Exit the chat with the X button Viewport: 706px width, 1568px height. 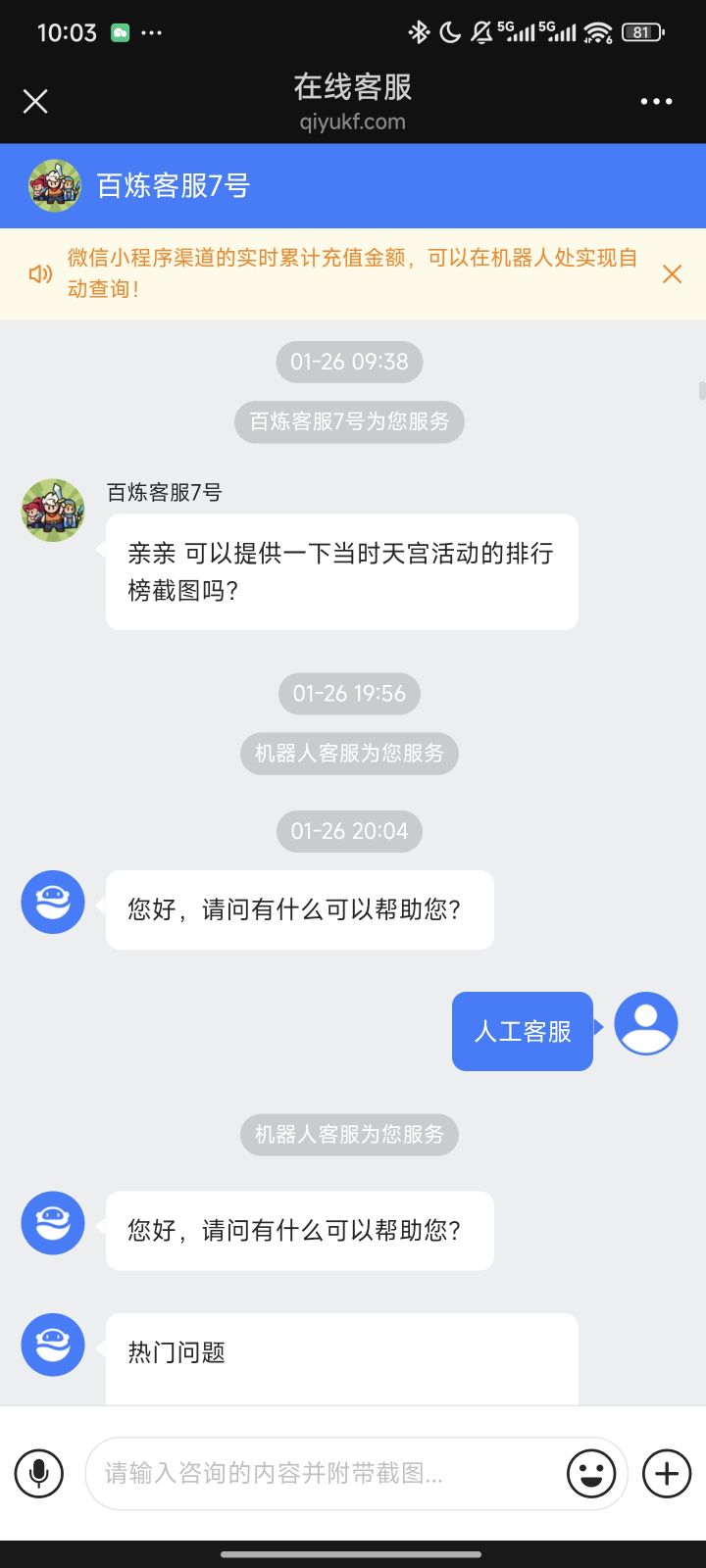coord(35,101)
